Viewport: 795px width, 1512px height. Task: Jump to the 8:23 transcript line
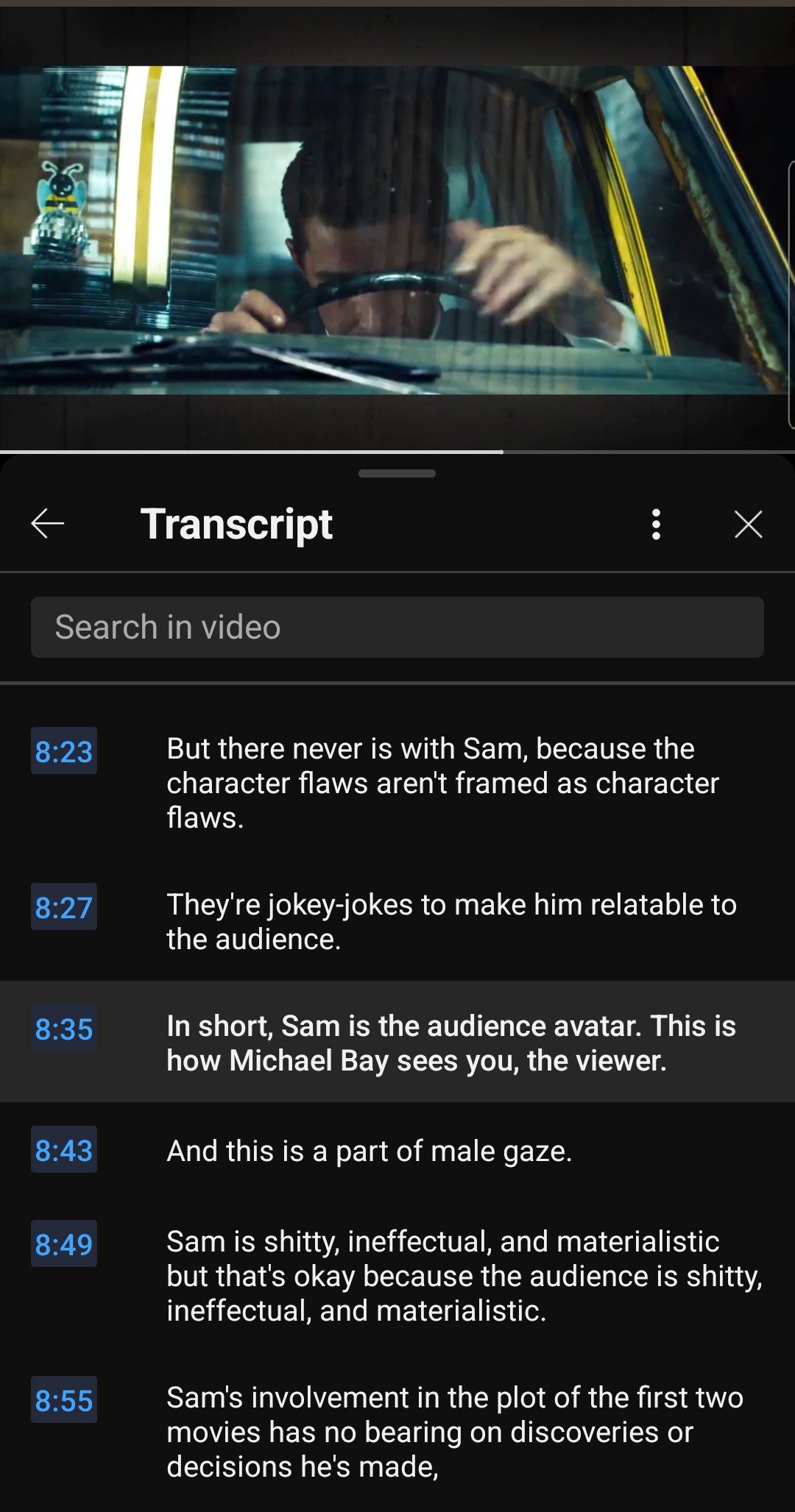pyautogui.click(x=397, y=783)
